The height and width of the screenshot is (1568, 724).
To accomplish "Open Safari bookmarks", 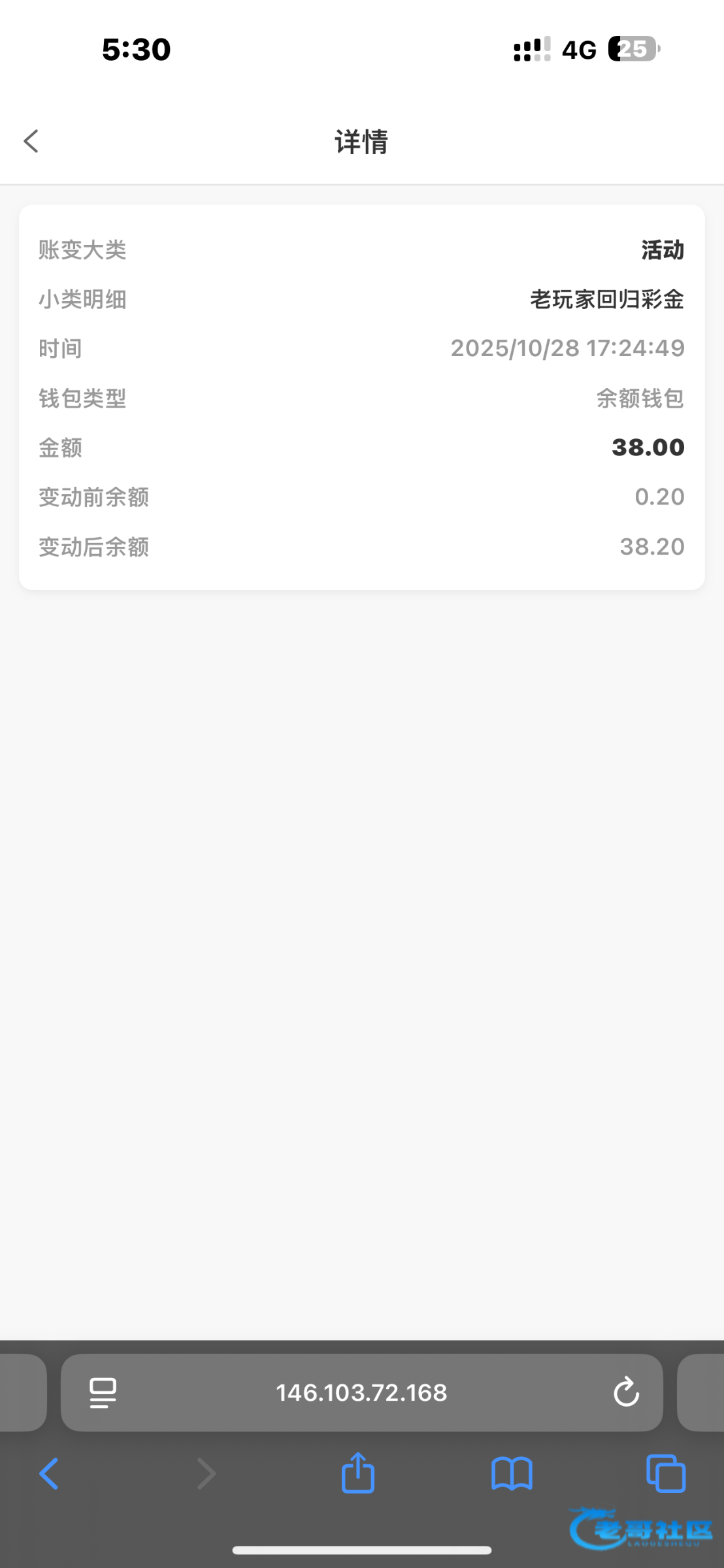I will 512,1474.
